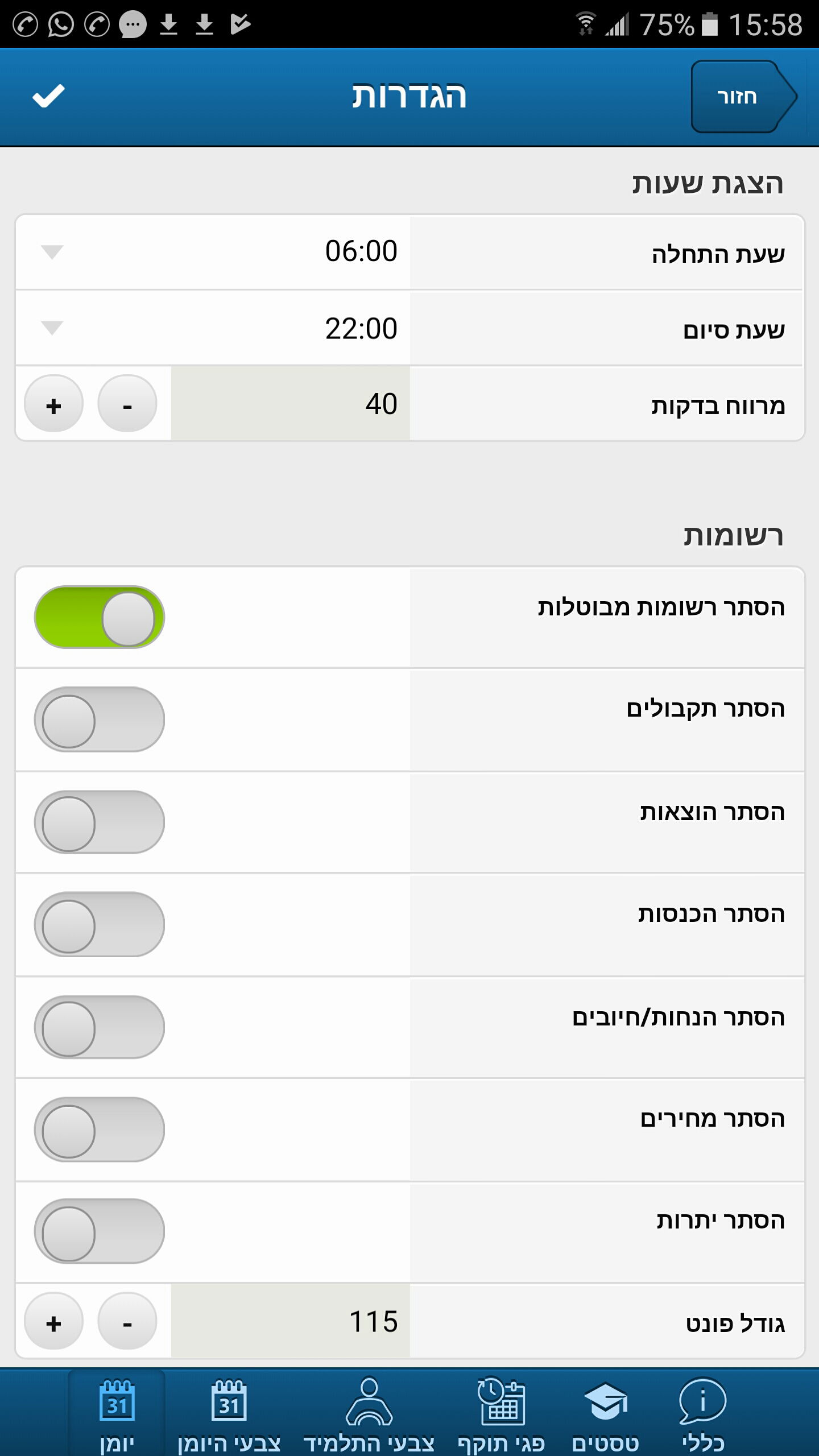Confirm settings with the checkmark icon
This screenshot has height=1456, width=819.
coord(49,96)
